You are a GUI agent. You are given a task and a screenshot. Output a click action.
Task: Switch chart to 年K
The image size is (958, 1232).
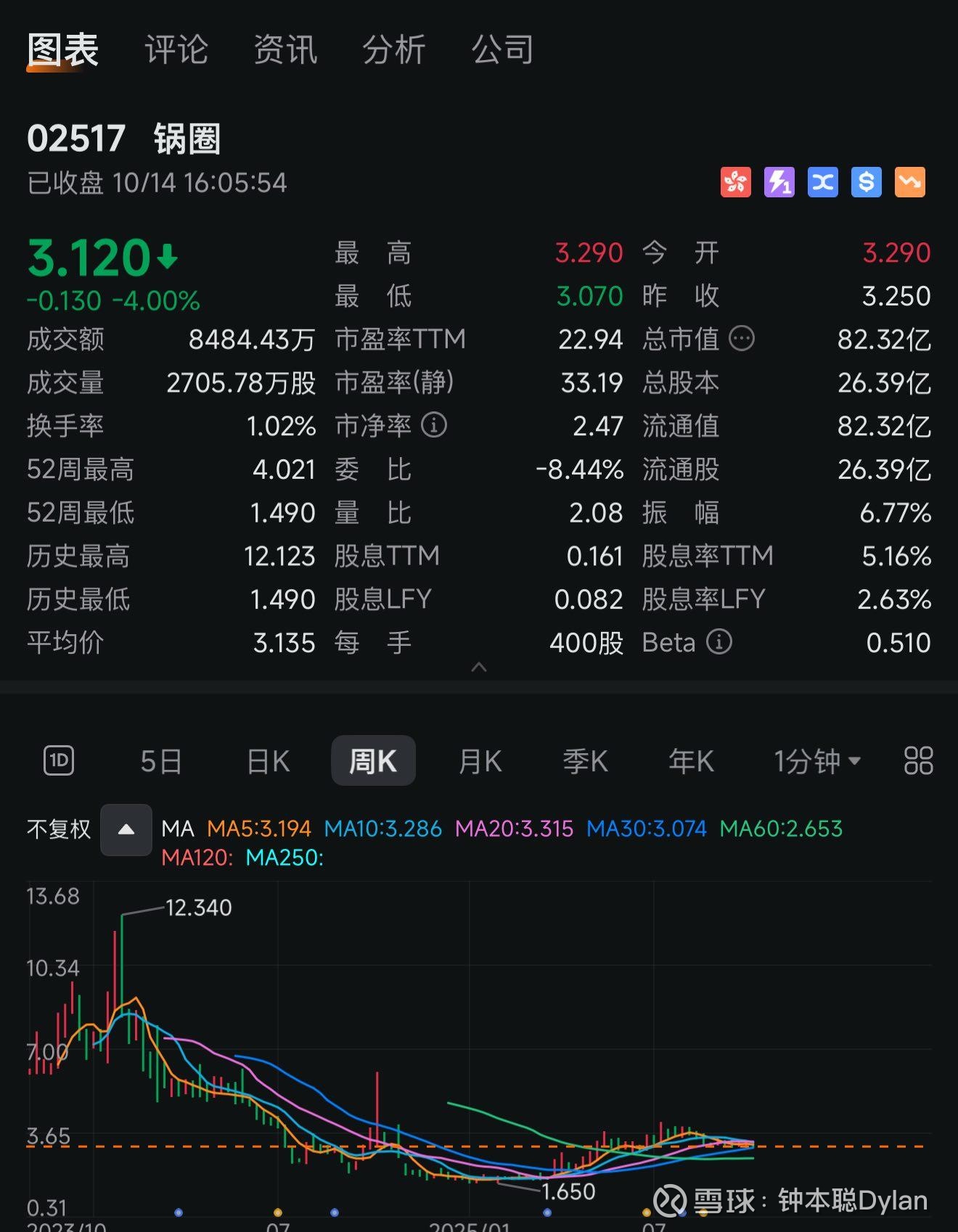[691, 761]
